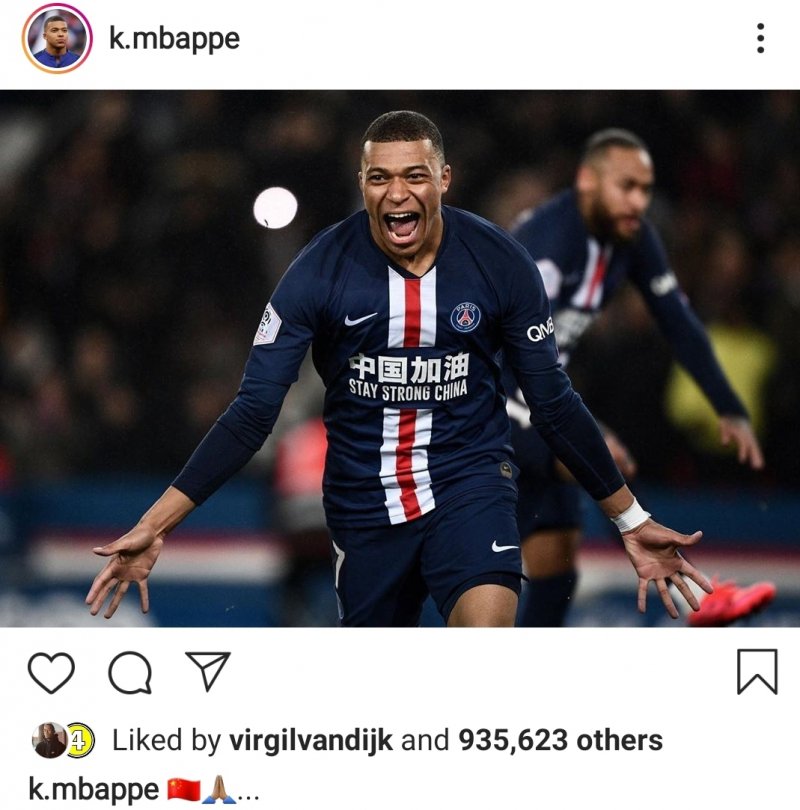Open the comments speech bubble
Image resolution: width=800 pixels, height=810 pixels.
129,673
